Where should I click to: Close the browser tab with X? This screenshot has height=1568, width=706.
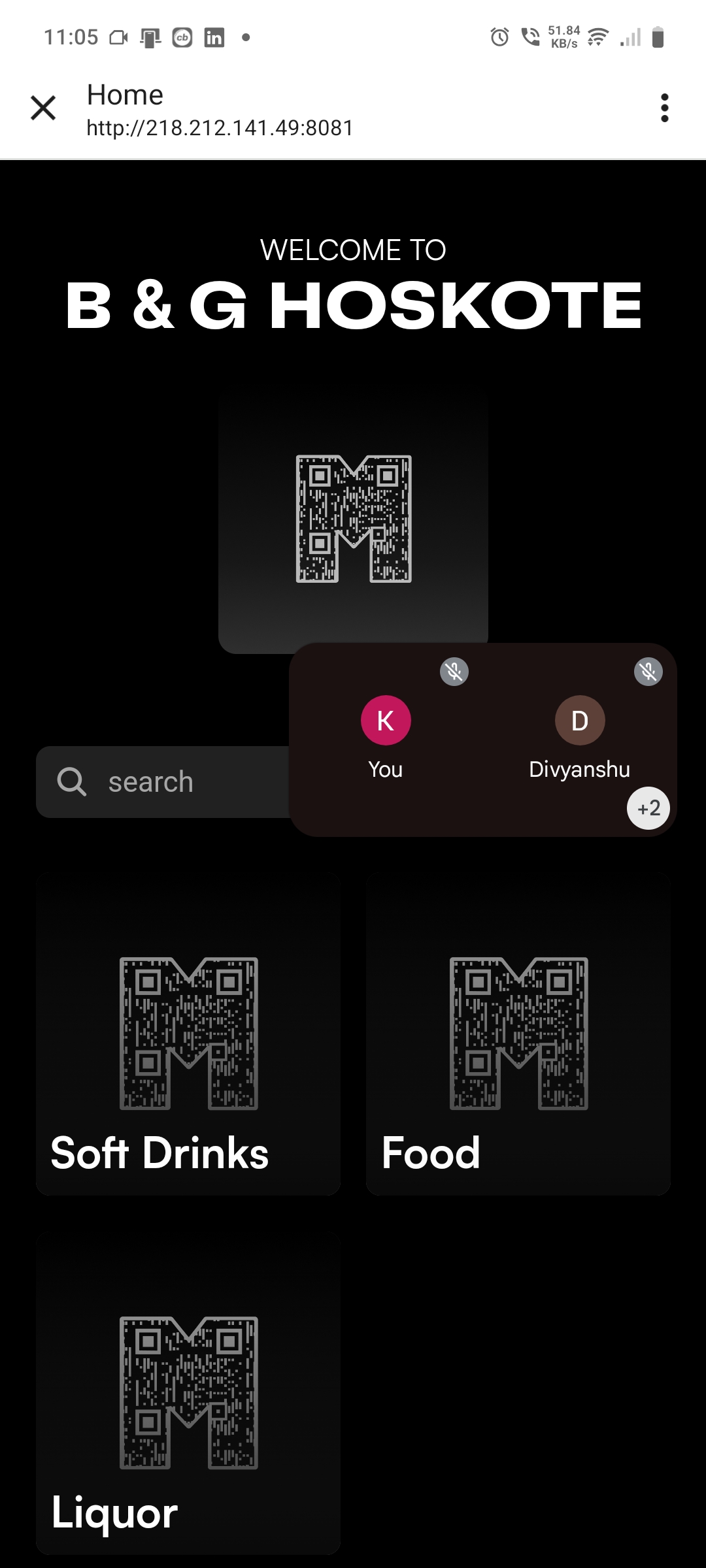tap(43, 108)
